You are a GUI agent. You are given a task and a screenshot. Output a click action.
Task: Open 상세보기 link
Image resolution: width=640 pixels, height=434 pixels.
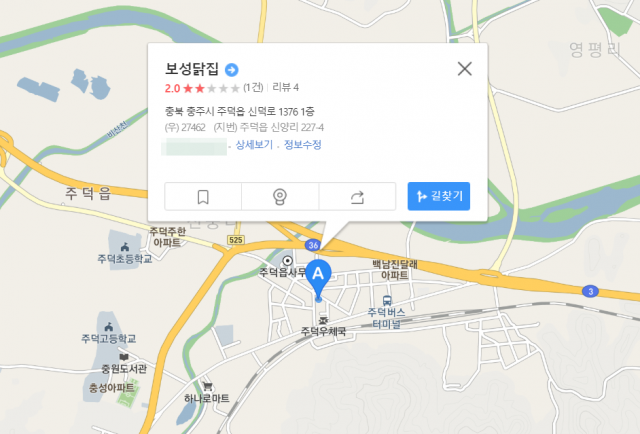click(252, 145)
